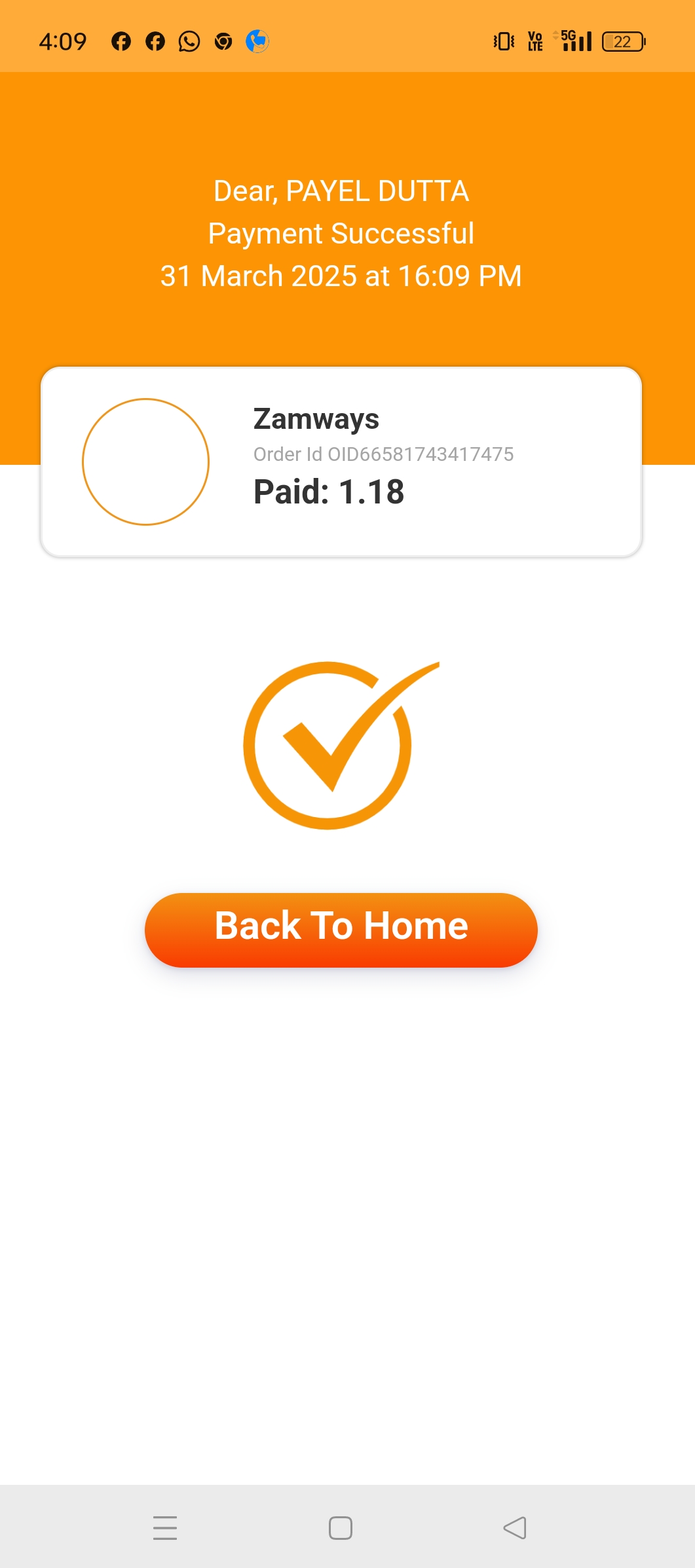Viewport: 695px width, 1568px height.
Task: Tap the Back To Home button
Action: point(341,930)
